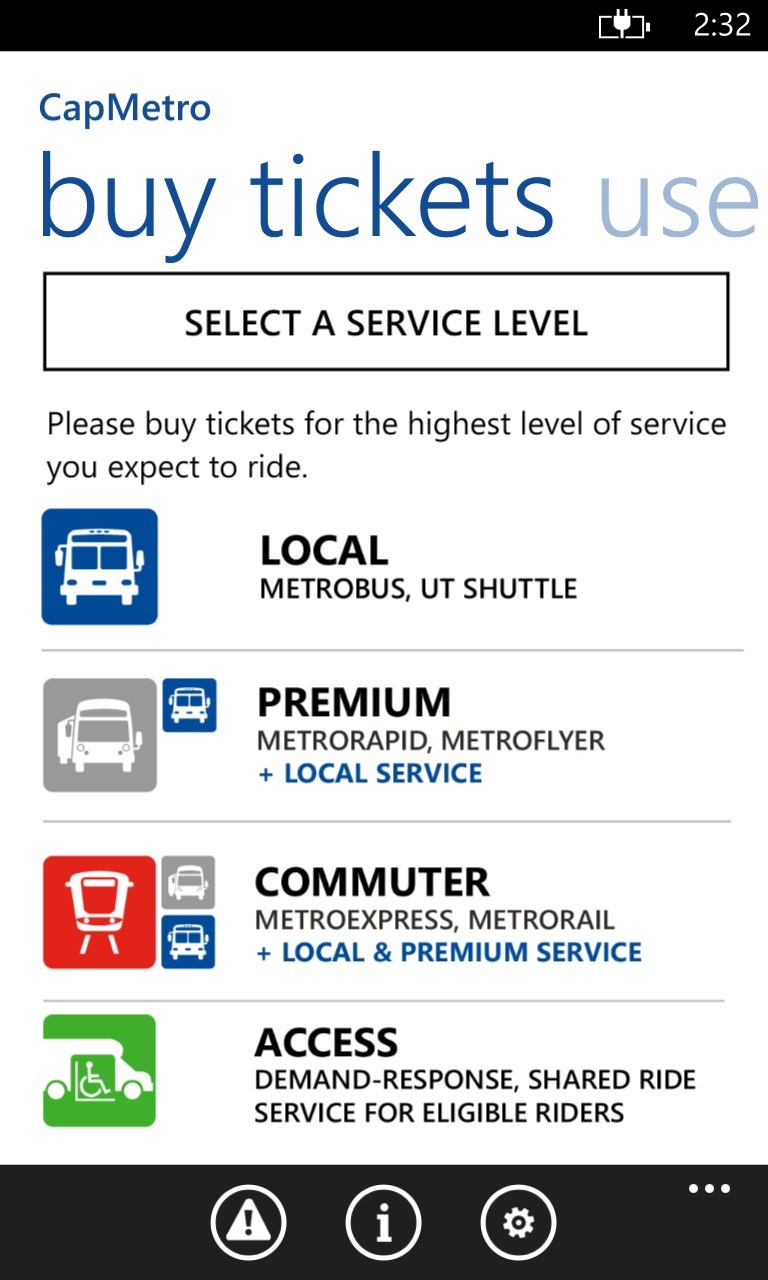768x1280 pixels.
Task: Click the CapMetro app title link
Action: 124,108
